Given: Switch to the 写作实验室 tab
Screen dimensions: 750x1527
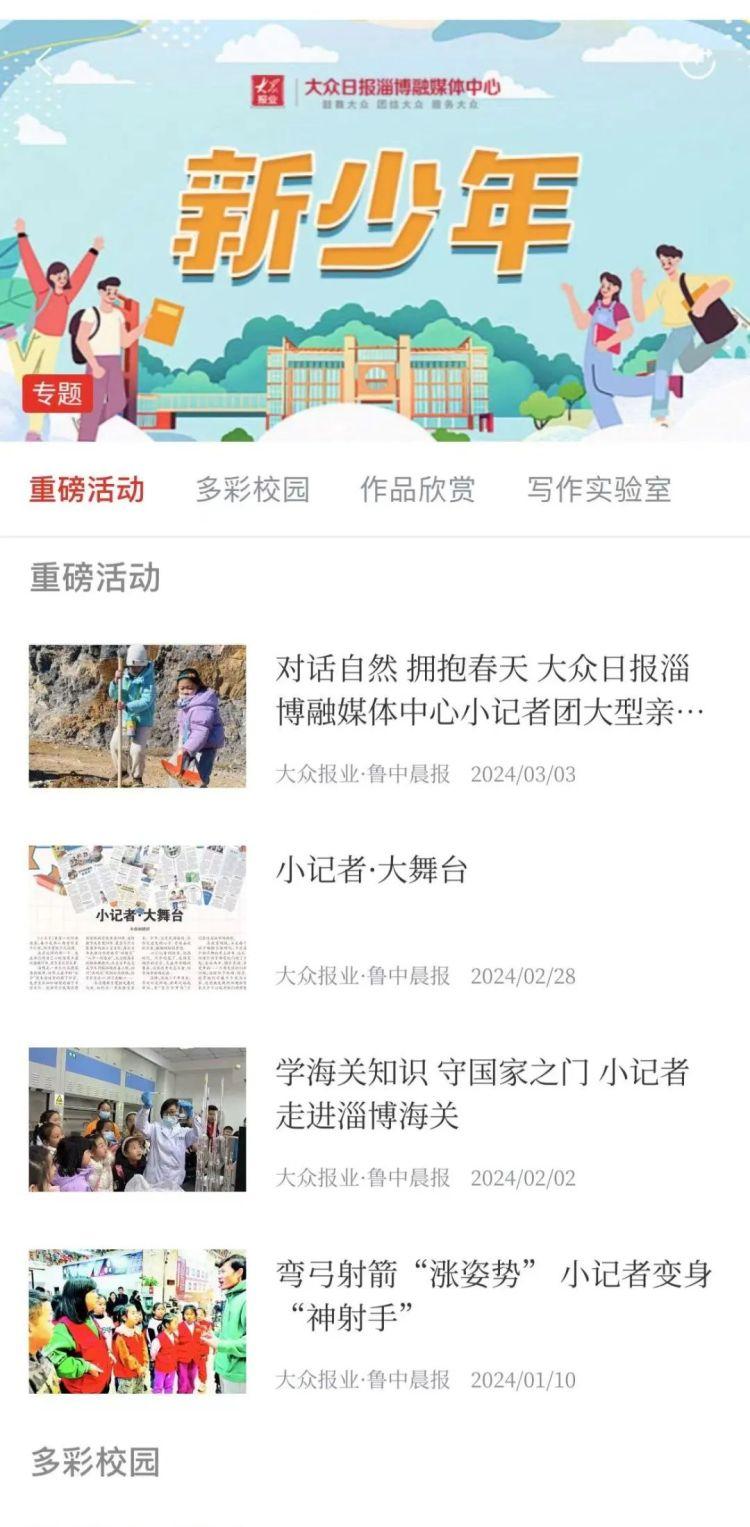Looking at the screenshot, I should tap(599, 489).
